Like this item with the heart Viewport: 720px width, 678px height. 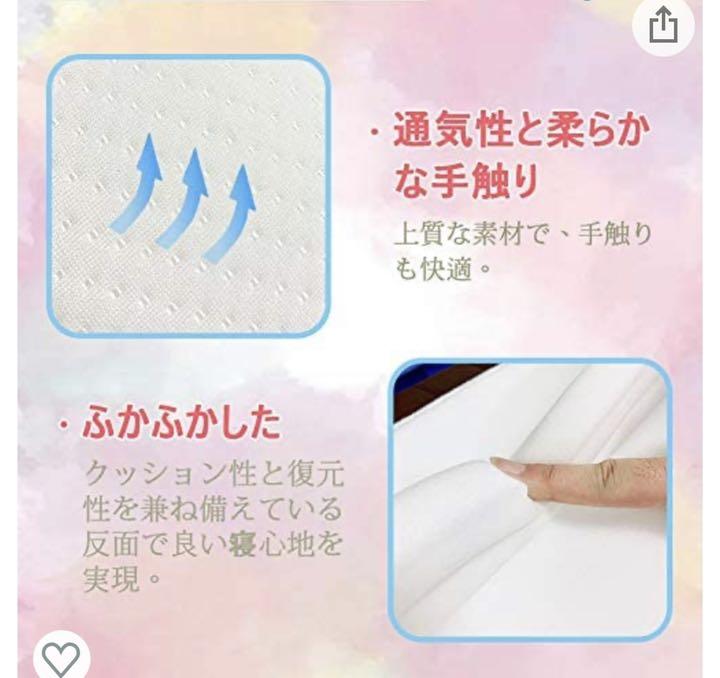pos(61,655)
